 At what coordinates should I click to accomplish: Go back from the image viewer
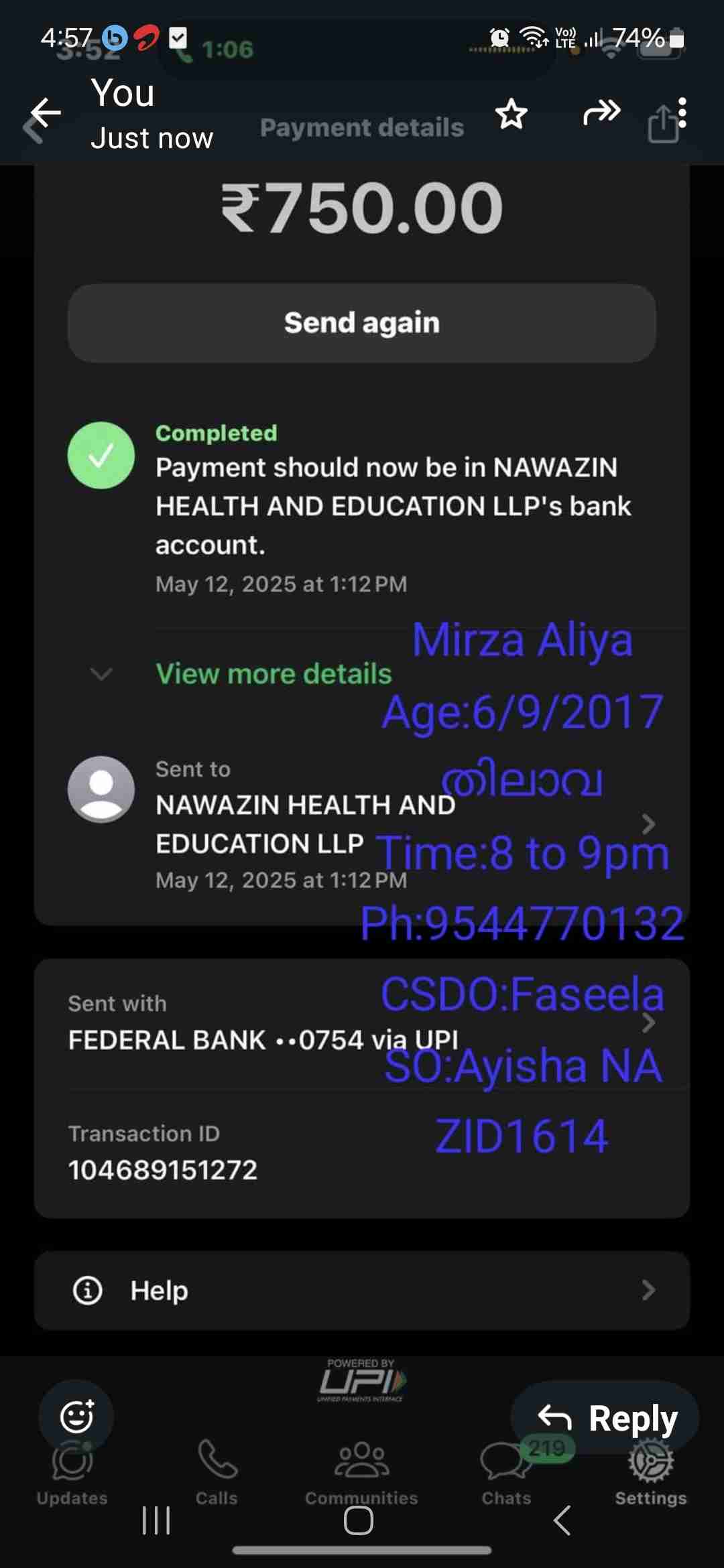pos(46,113)
